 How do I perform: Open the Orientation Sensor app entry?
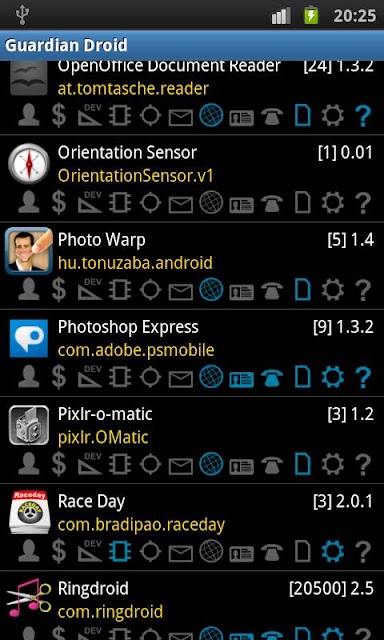192,178
